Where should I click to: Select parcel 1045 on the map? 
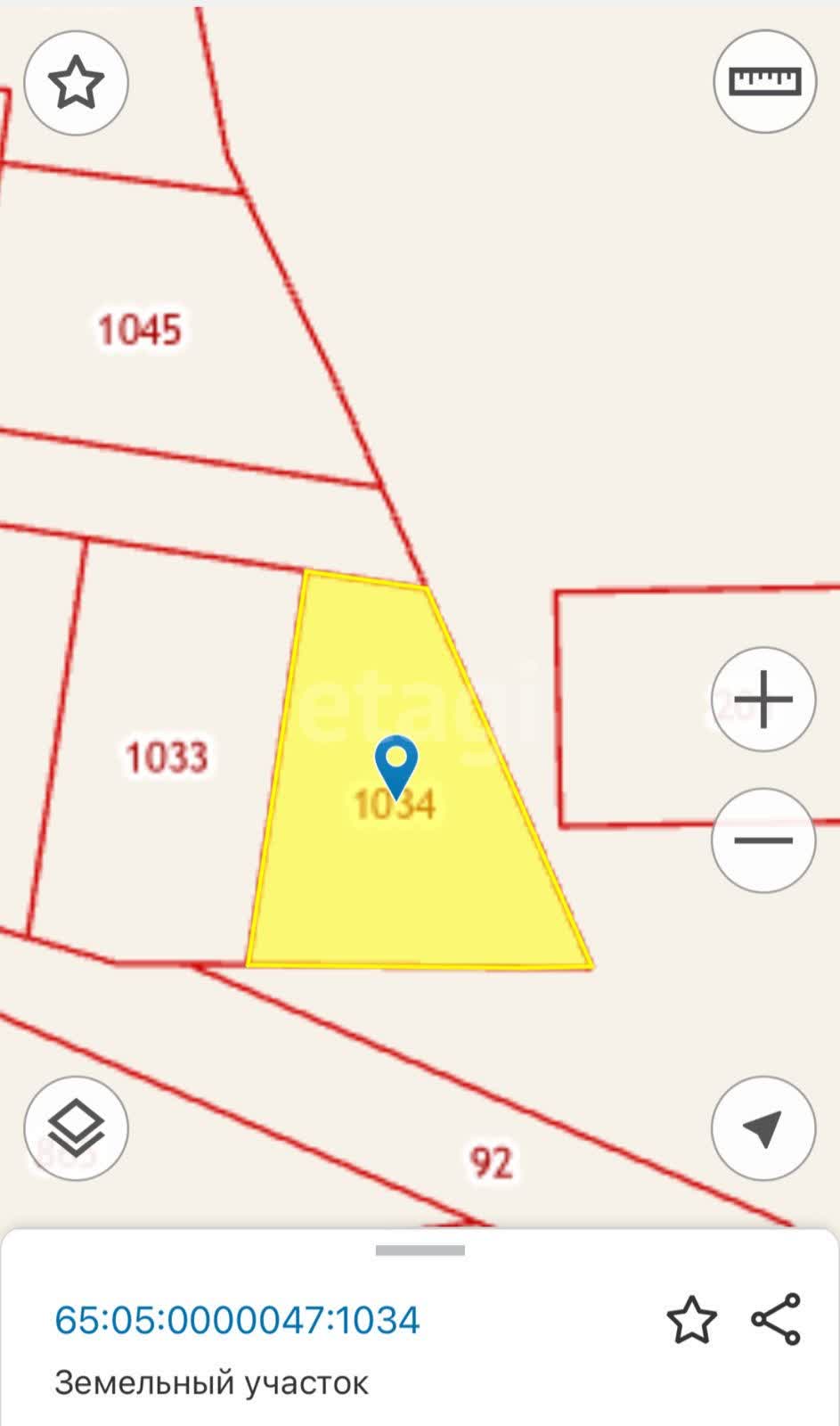point(140,330)
